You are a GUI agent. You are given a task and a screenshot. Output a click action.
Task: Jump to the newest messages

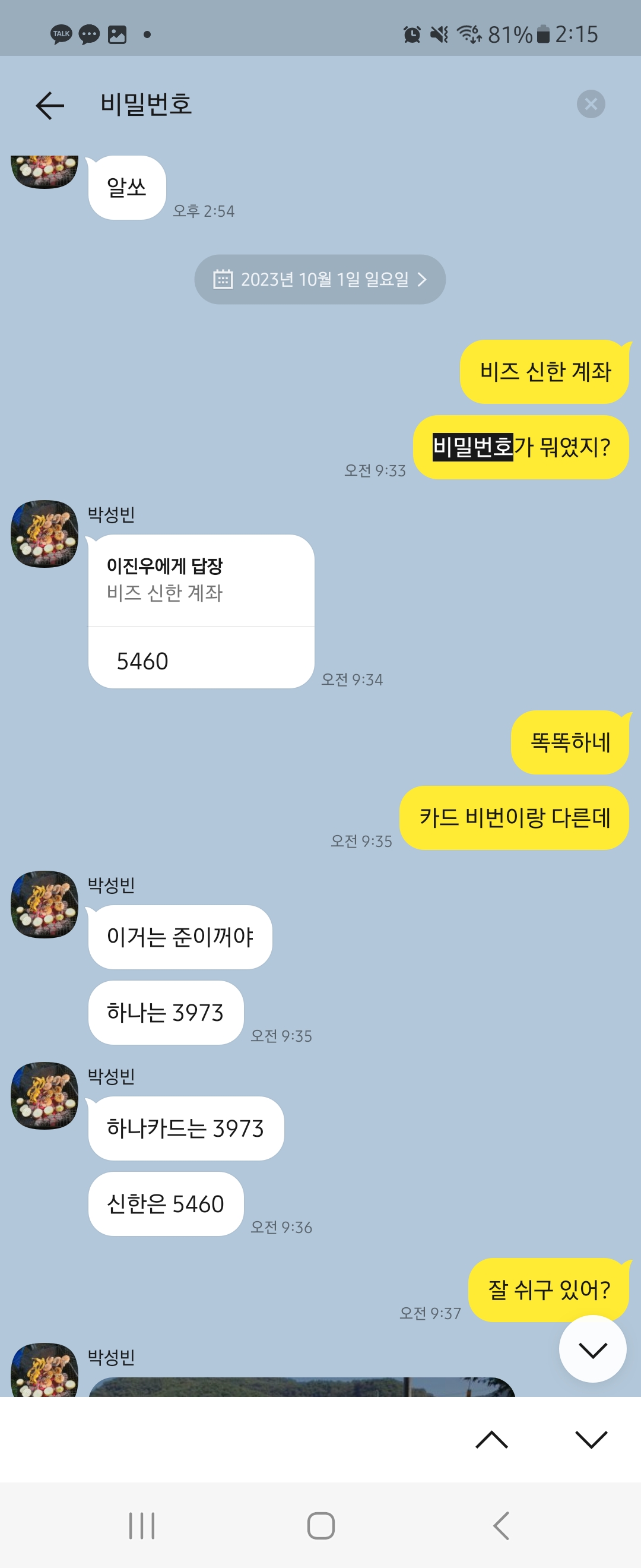[x=592, y=1350]
